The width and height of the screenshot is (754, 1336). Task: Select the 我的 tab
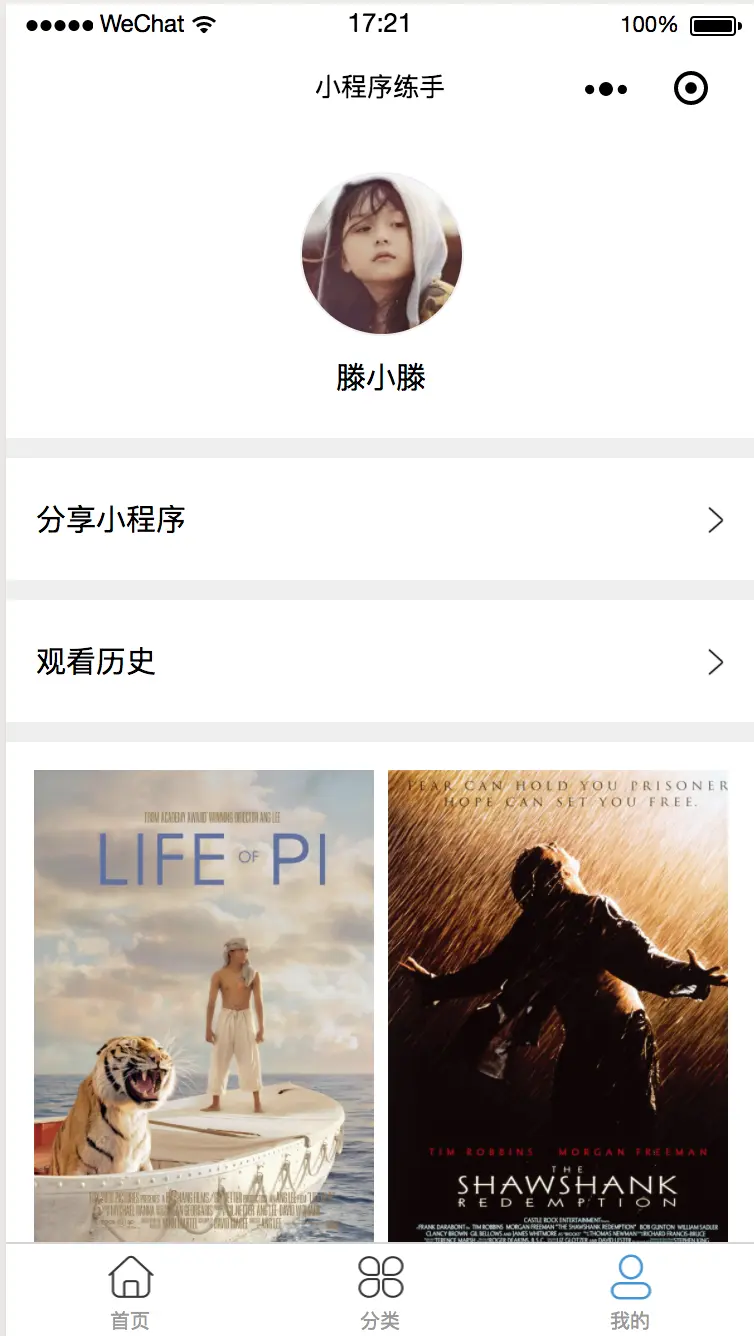pyautogui.click(x=630, y=1292)
